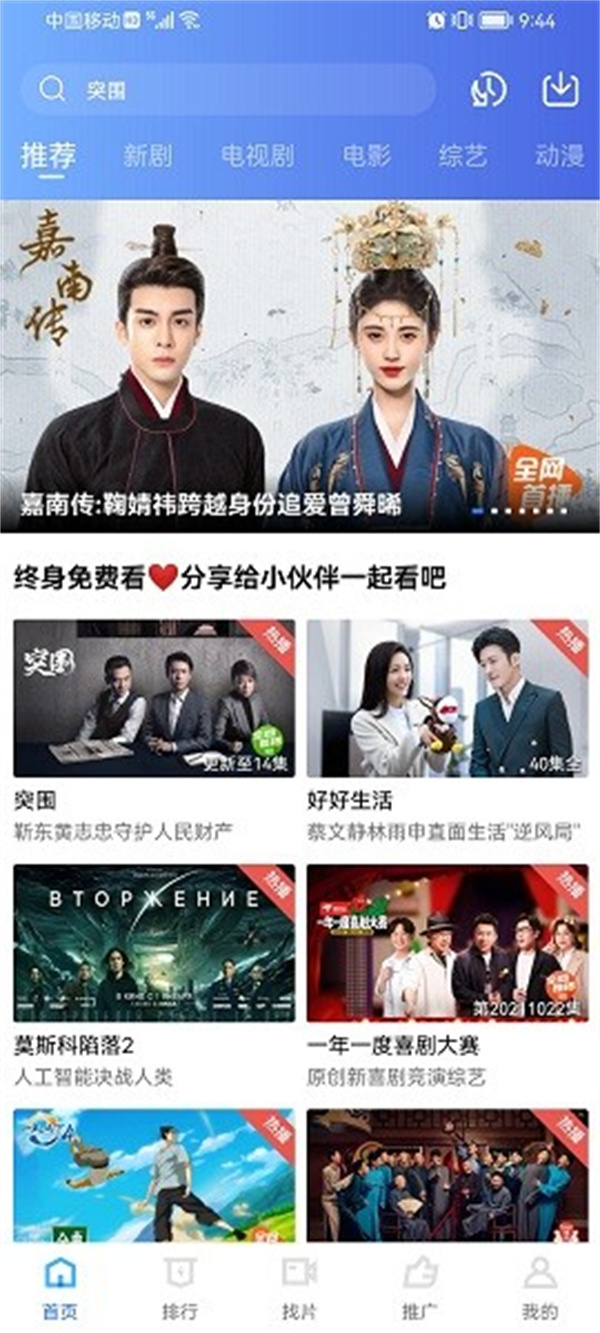This screenshot has width=600, height=1333.
Task: Open the 莫斯科陷落2 movie card
Action: point(154,943)
